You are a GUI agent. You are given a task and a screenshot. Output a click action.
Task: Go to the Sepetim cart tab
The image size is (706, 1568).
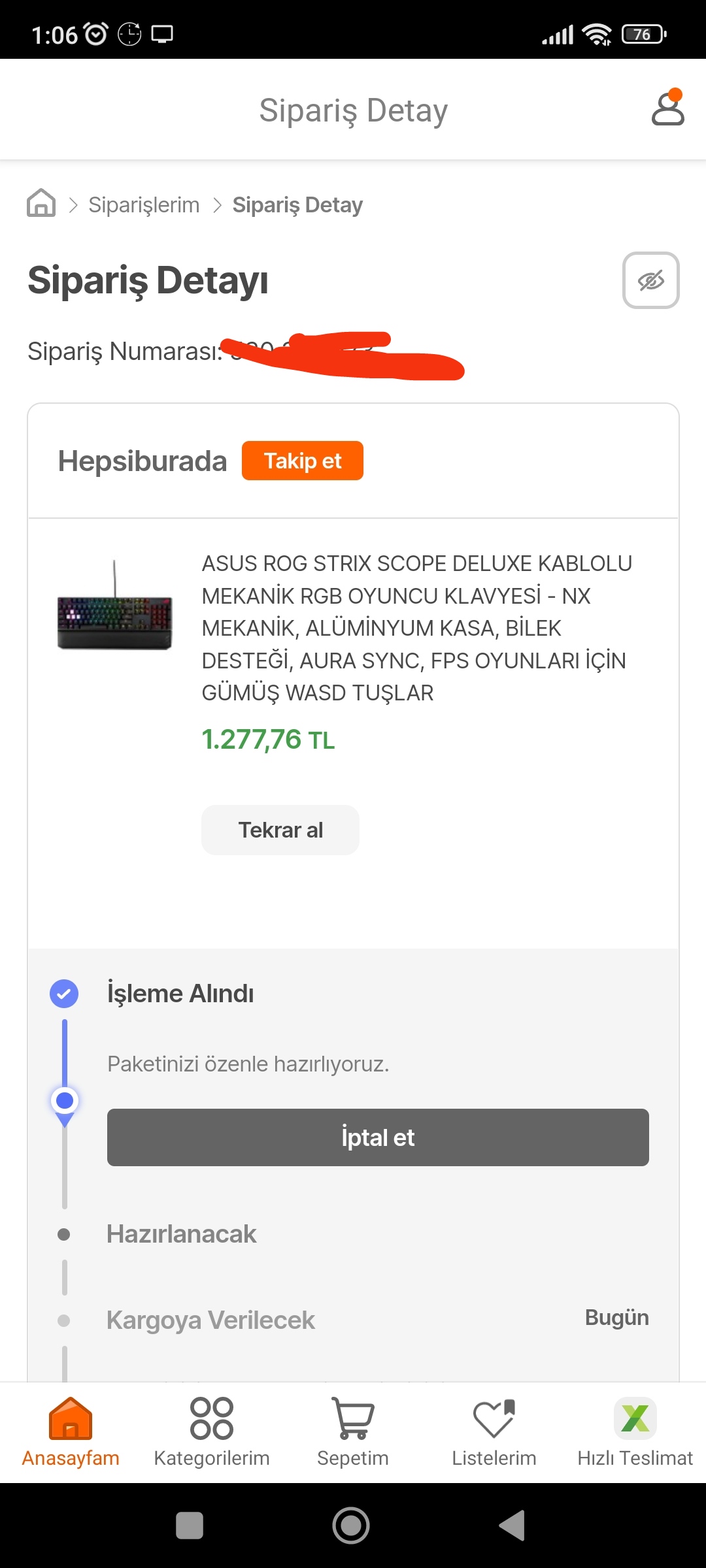353,1431
